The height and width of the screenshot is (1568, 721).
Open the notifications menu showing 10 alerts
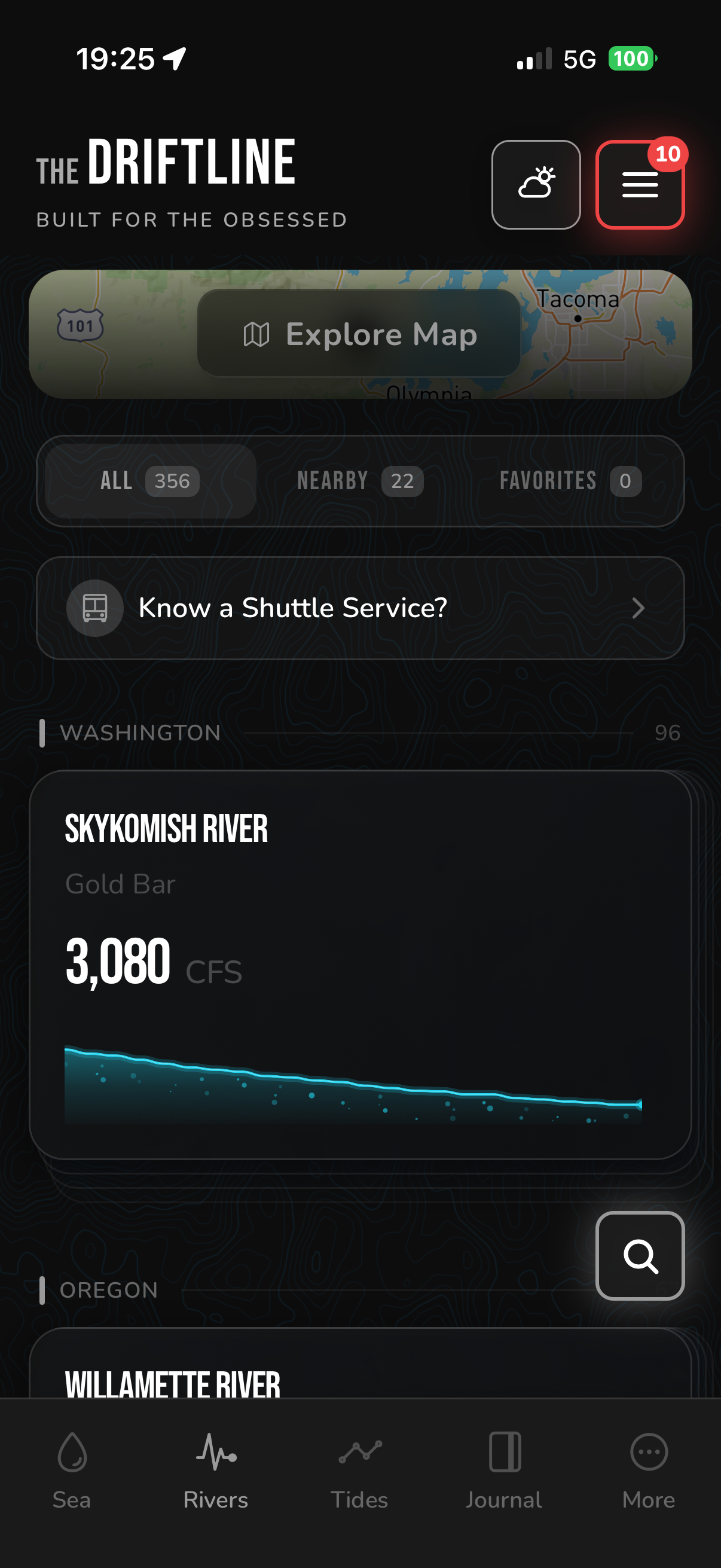point(640,183)
